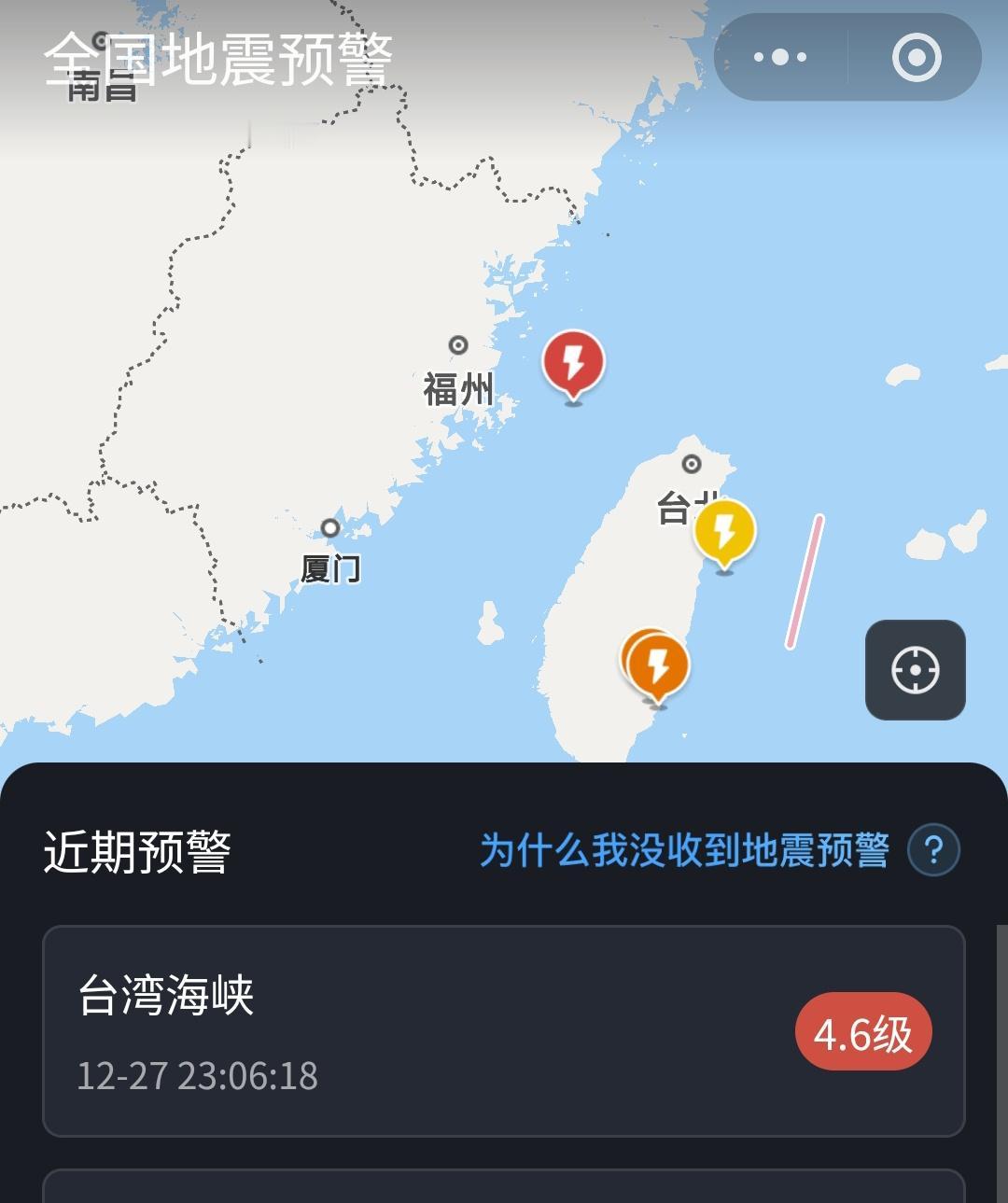The width and height of the screenshot is (1008, 1203).
Task: Click the 南昌 label at top left
Action: [x=101, y=89]
